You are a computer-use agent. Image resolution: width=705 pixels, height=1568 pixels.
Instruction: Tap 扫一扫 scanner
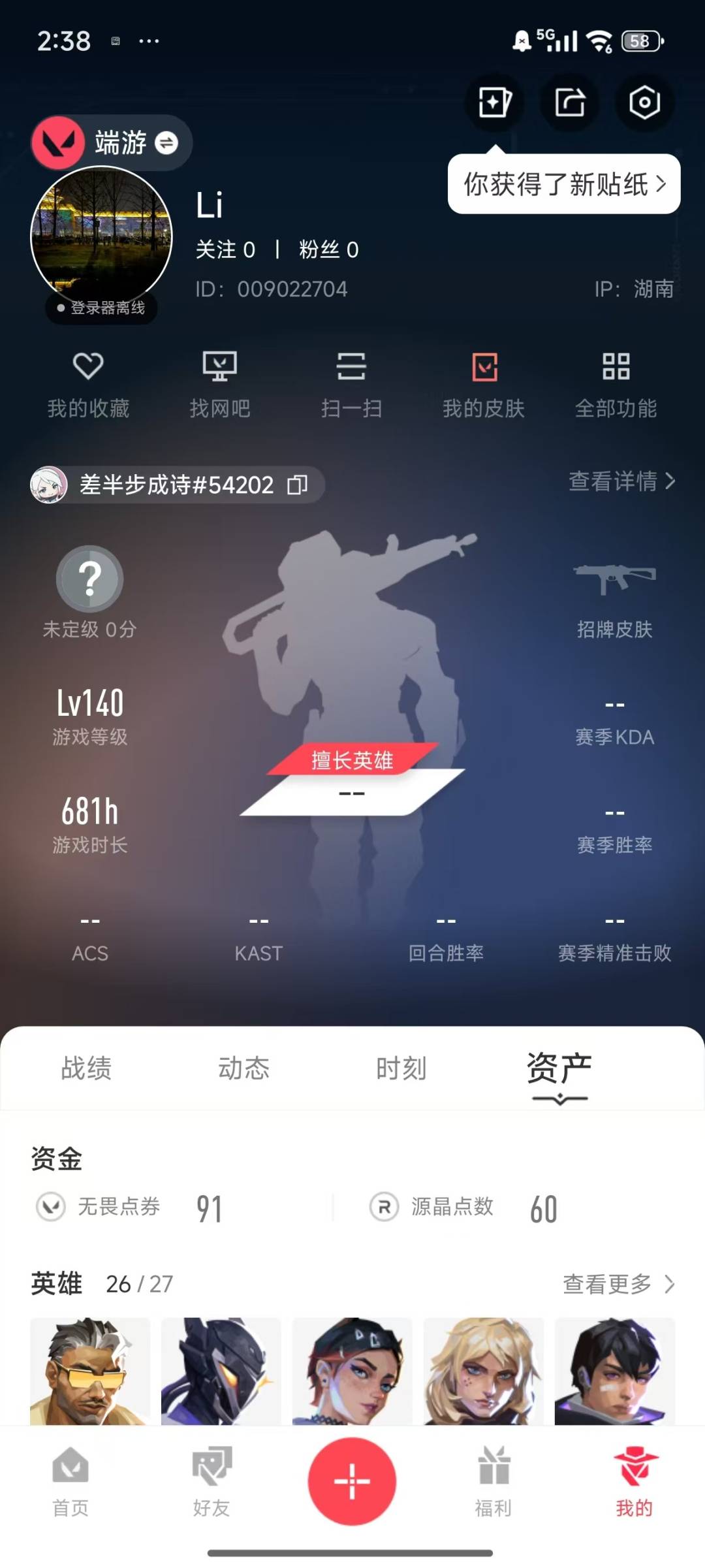click(x=351, y=385)
